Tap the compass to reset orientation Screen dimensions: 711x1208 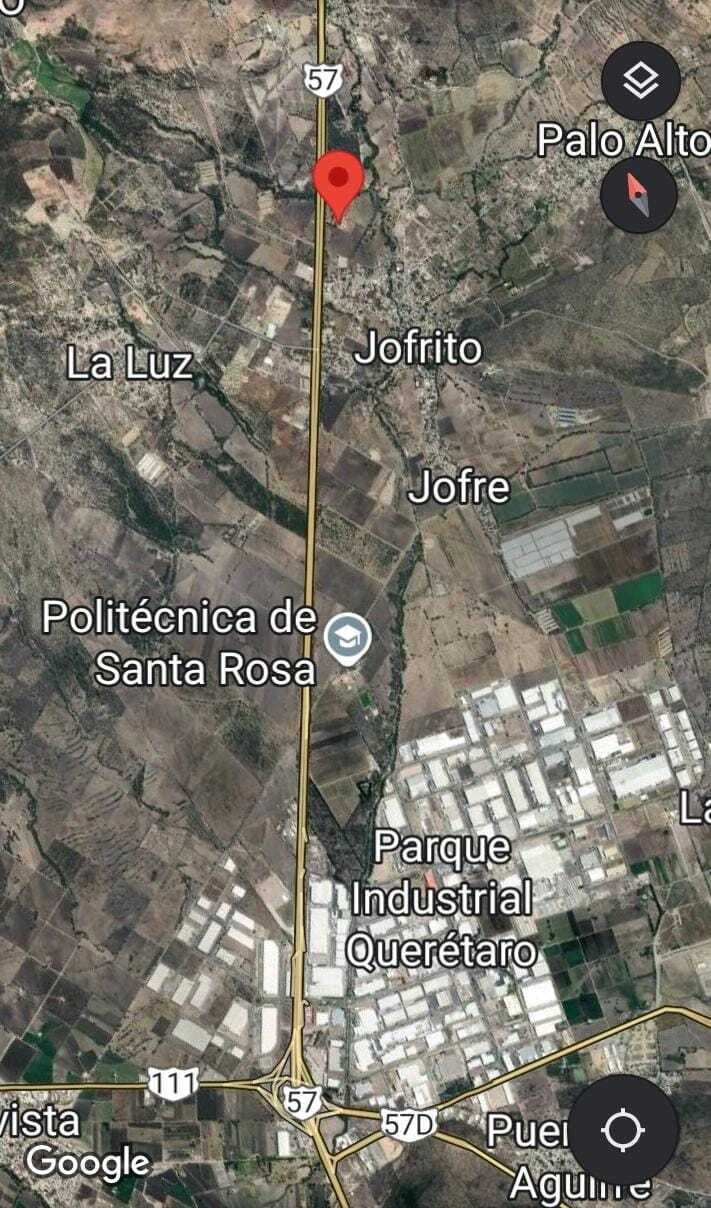(x=639, y=195)
